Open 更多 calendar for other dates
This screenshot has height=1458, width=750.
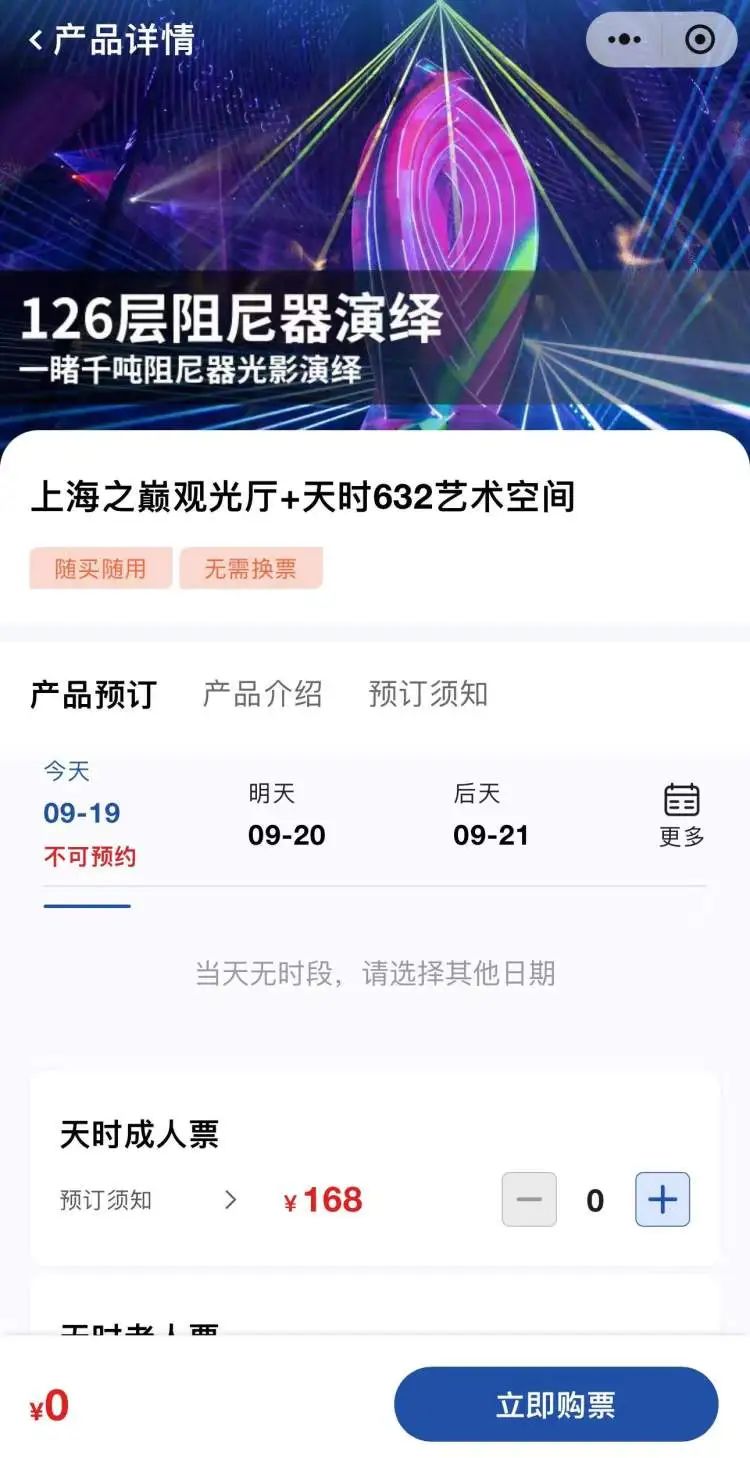pos(682,816)
